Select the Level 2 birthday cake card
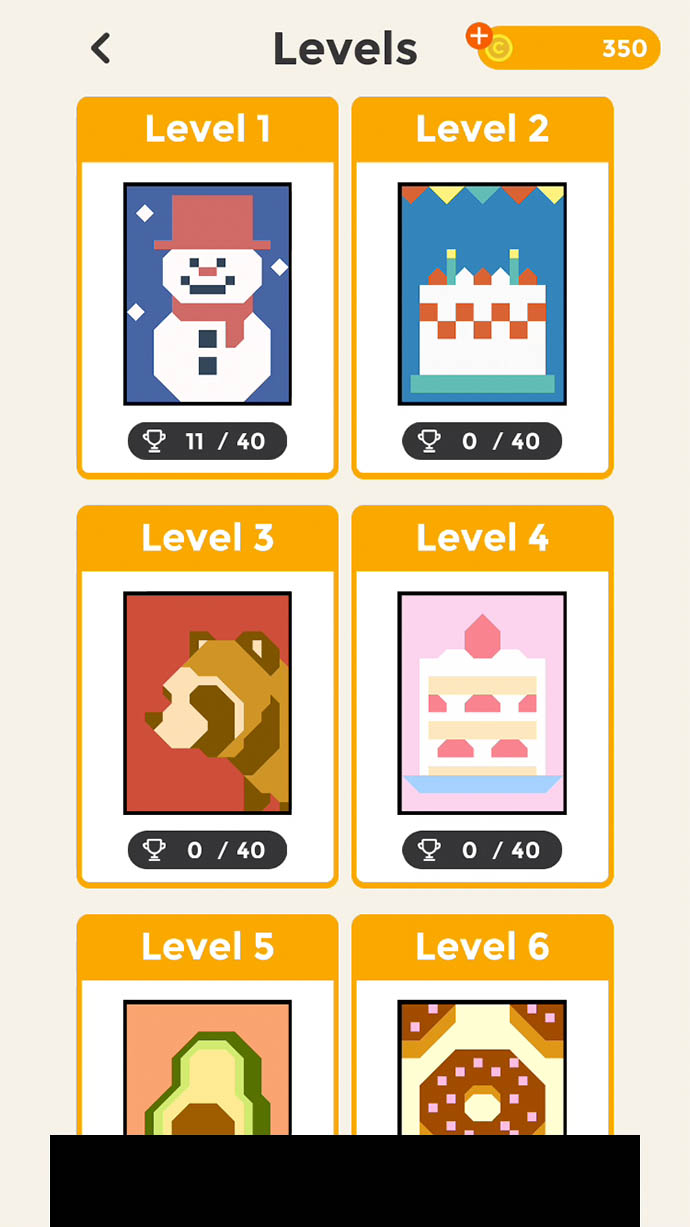690x1227 pixels. pos(482,293)
